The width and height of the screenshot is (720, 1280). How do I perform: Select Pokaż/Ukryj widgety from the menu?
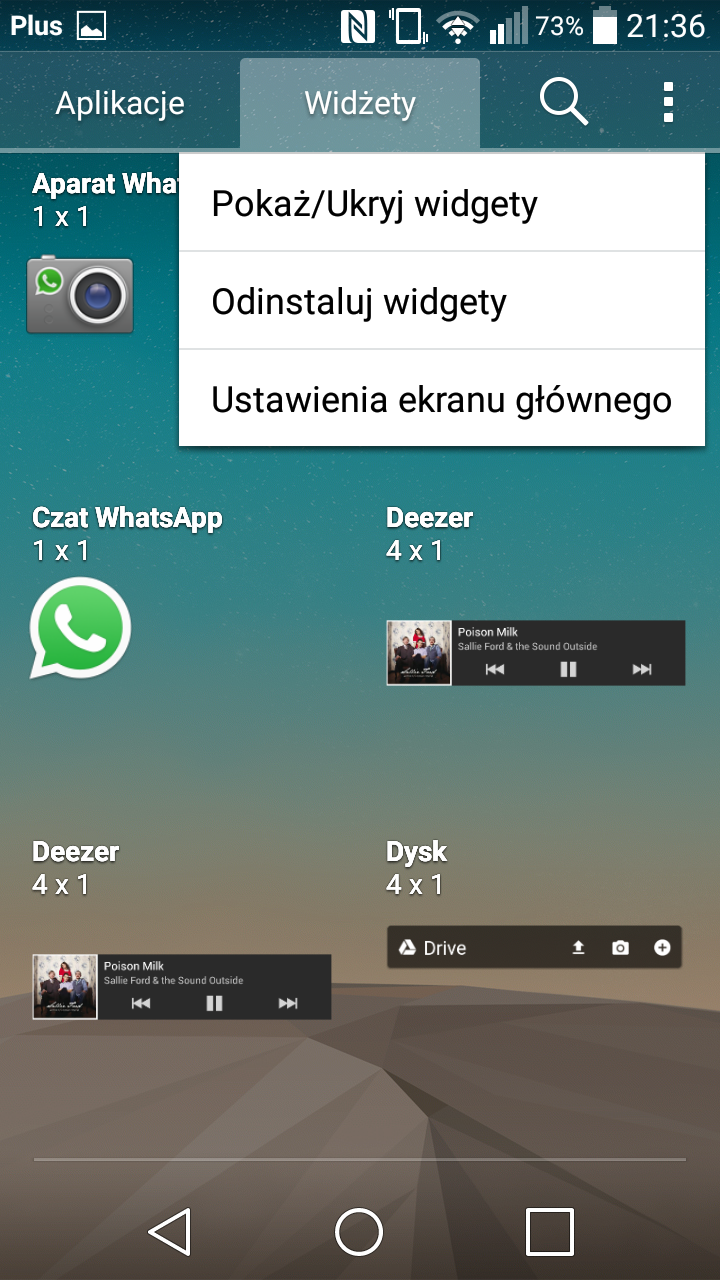coord(442,203)
